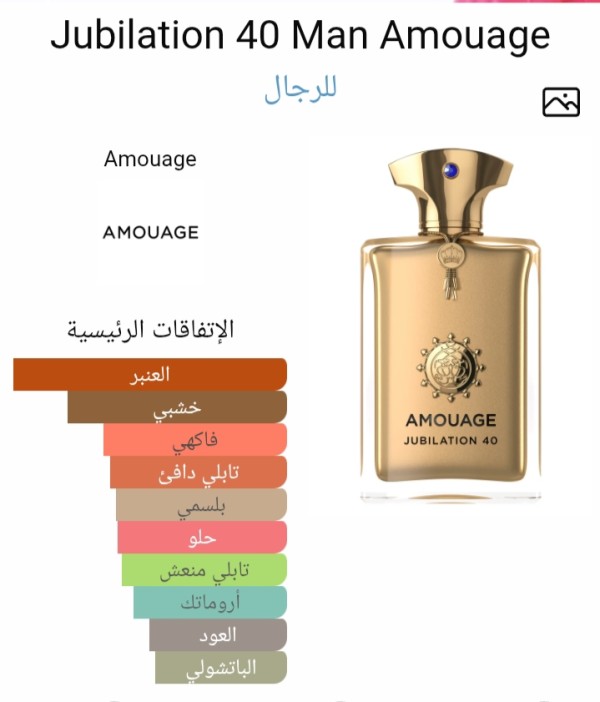
Task: Open the perfume photo gallery icon
Action: (561, 102)
